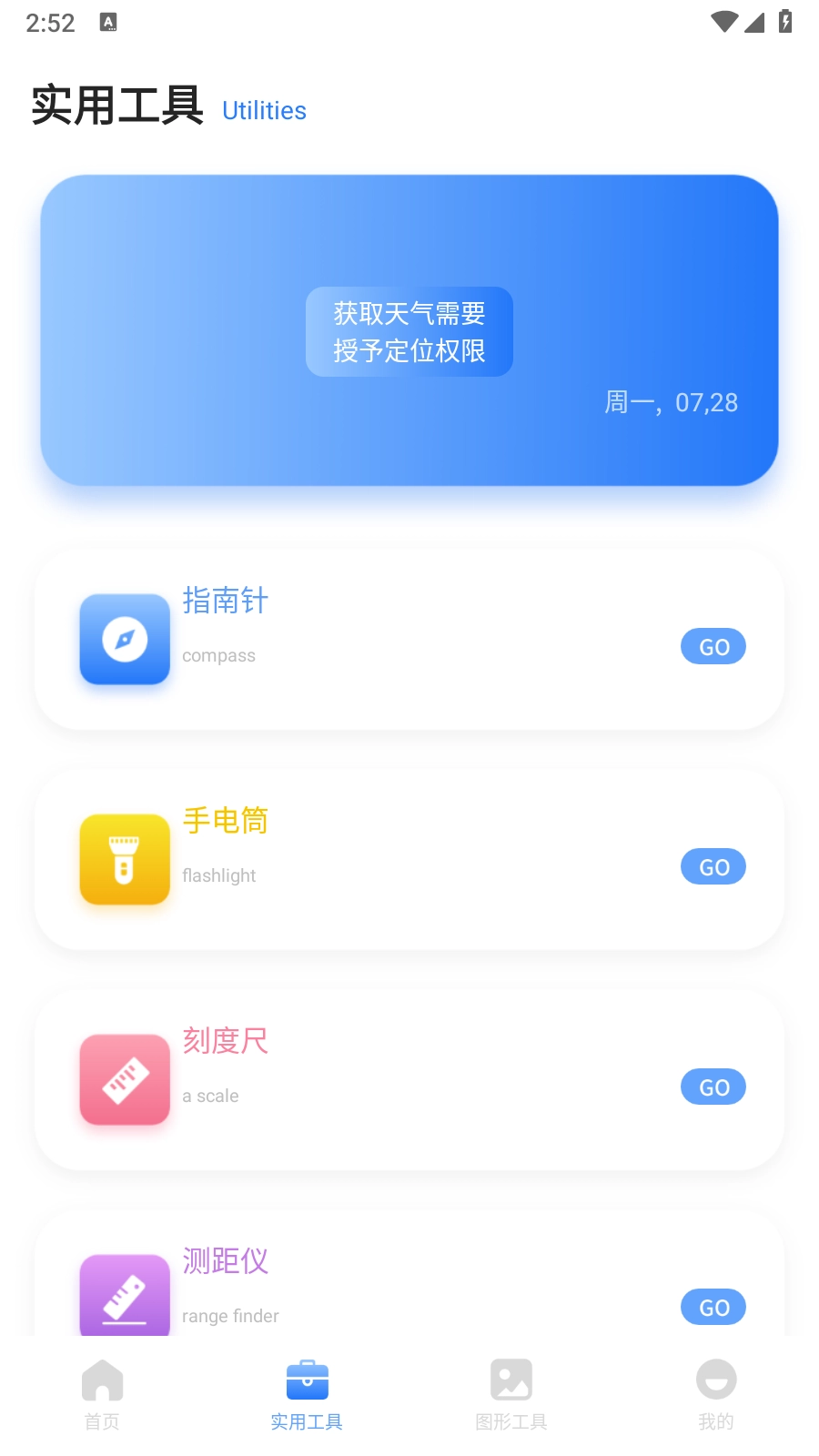
Task: Tap the profile (我的) icon
Action: click(716, 1380)
